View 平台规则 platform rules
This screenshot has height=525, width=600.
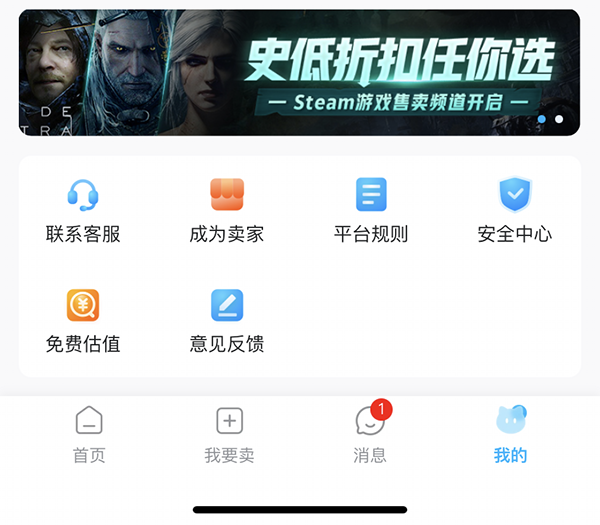pos(371,210)
